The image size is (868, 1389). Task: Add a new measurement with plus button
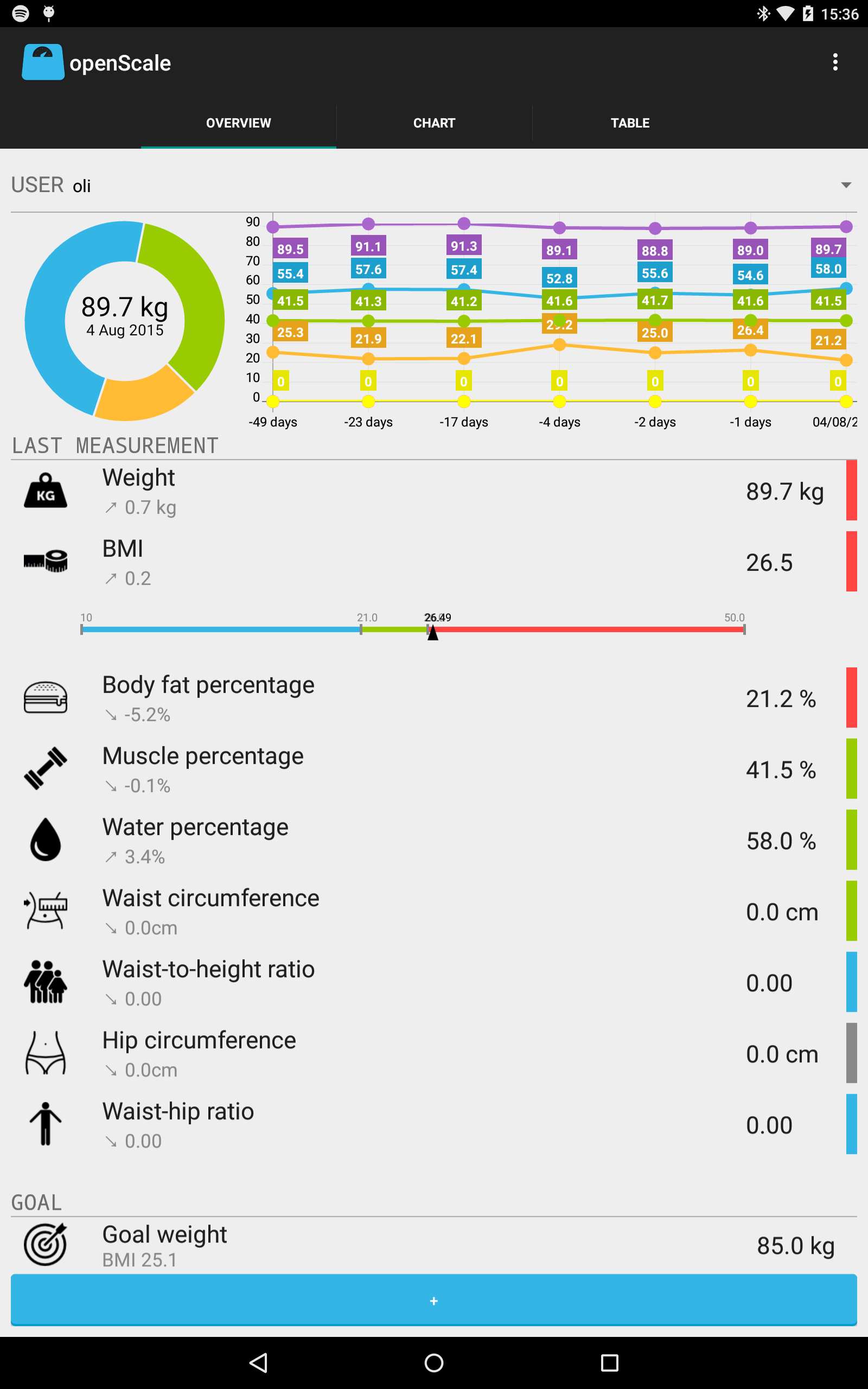pos(434,1301)
